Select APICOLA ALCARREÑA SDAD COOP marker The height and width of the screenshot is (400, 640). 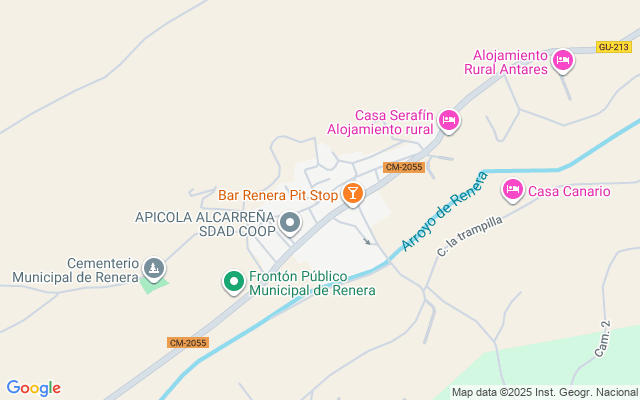(290, 223)
